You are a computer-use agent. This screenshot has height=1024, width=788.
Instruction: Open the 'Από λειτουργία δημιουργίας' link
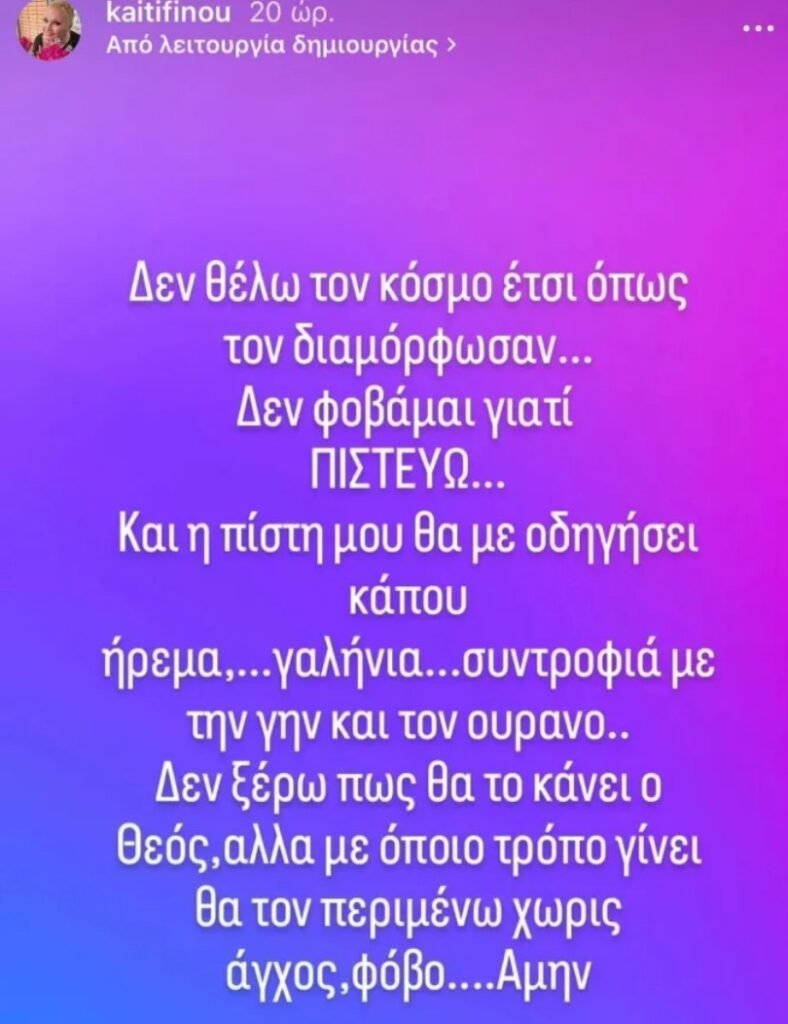(x=283, y=45)
